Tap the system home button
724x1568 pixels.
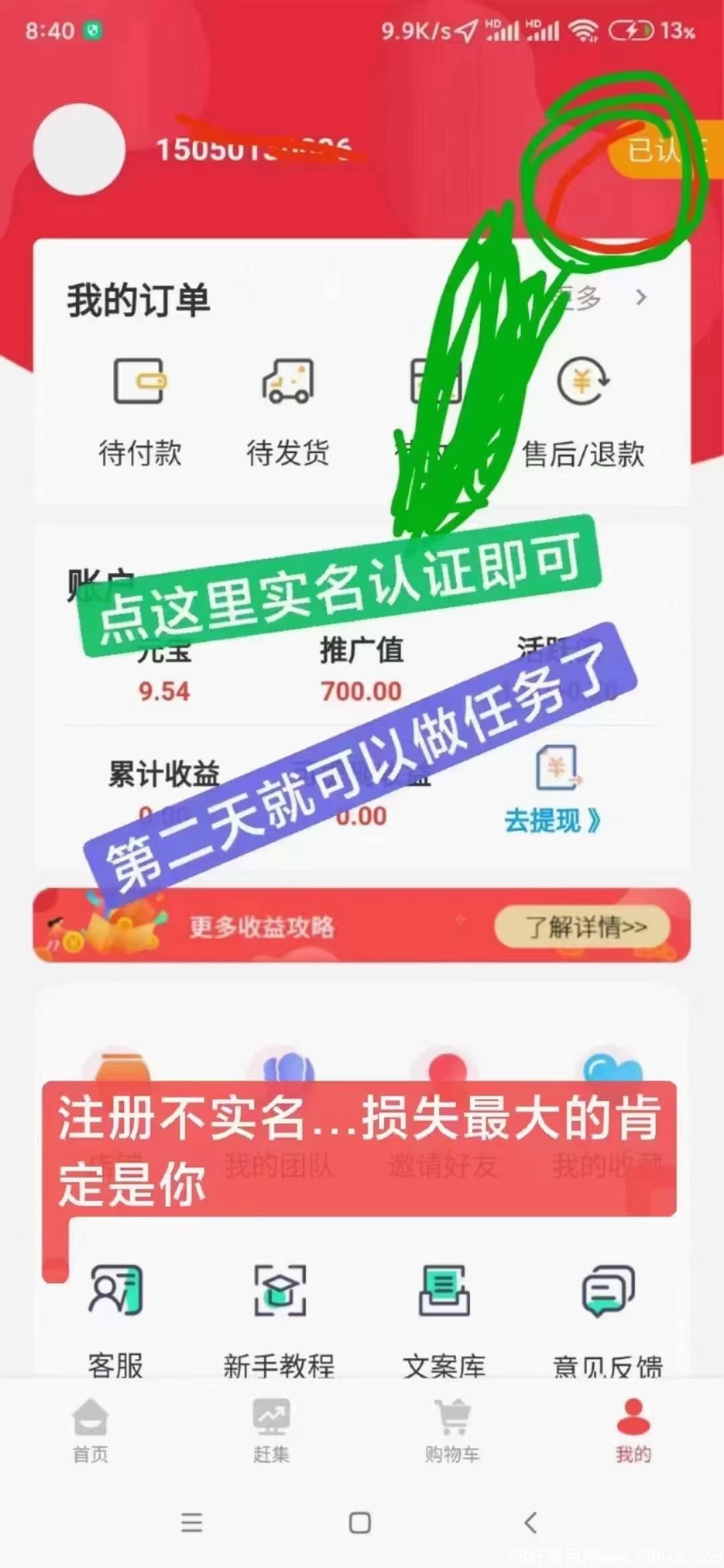[360, 1523]
